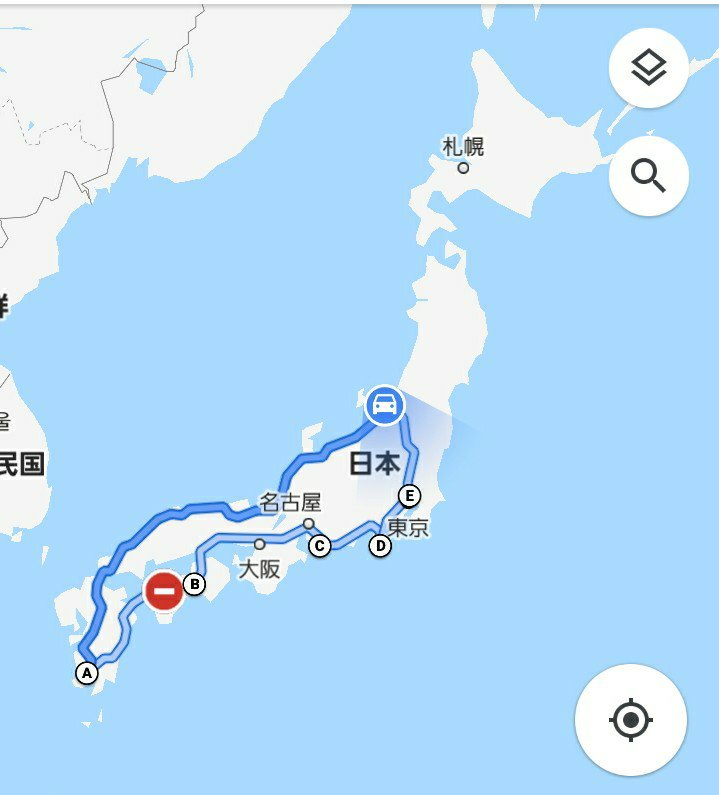Select waypoint marker C
719x795 pixels.
[319, 546]
